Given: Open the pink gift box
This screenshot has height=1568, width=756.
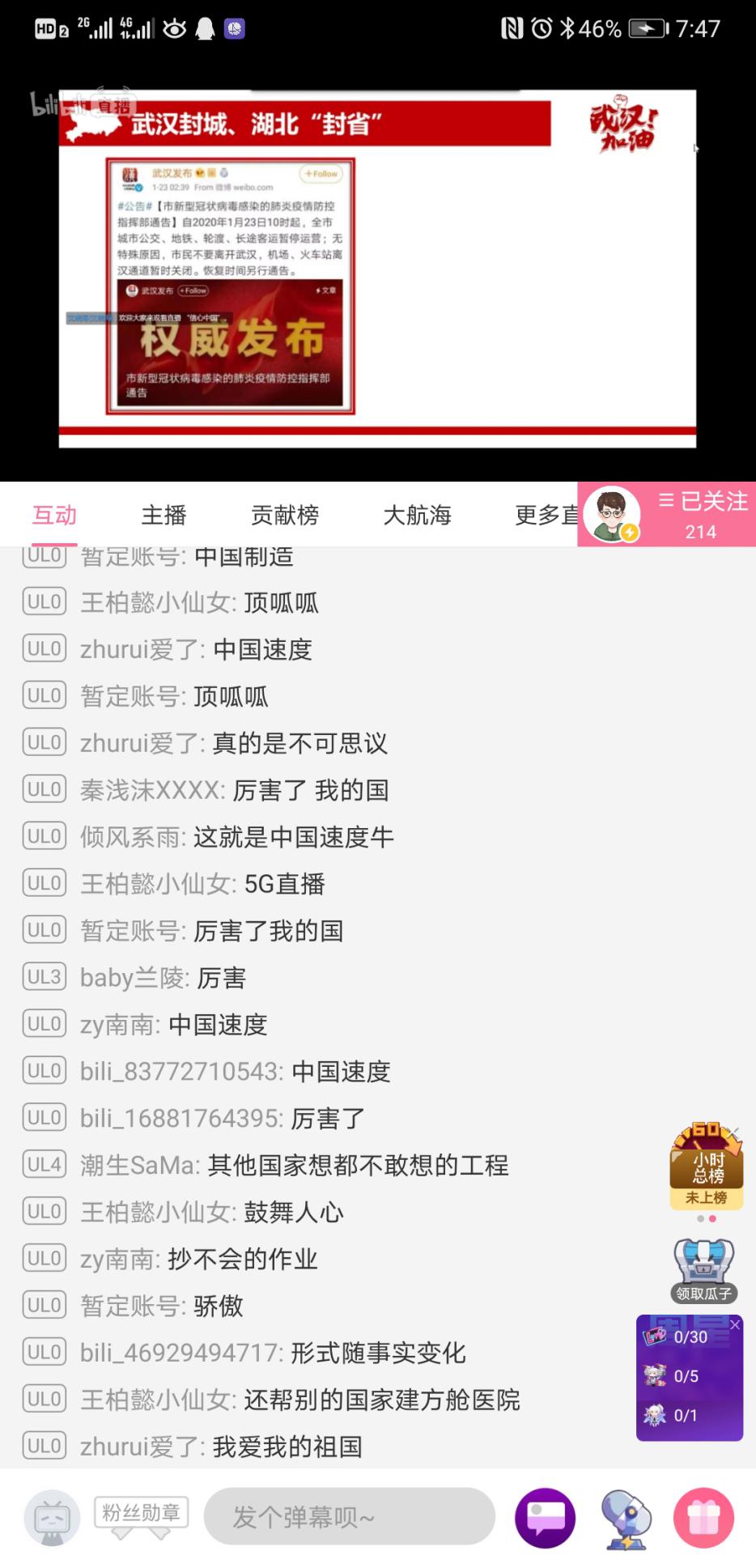Looking at the screenshot, I should pyautogui.click(x=703, y=1518).
